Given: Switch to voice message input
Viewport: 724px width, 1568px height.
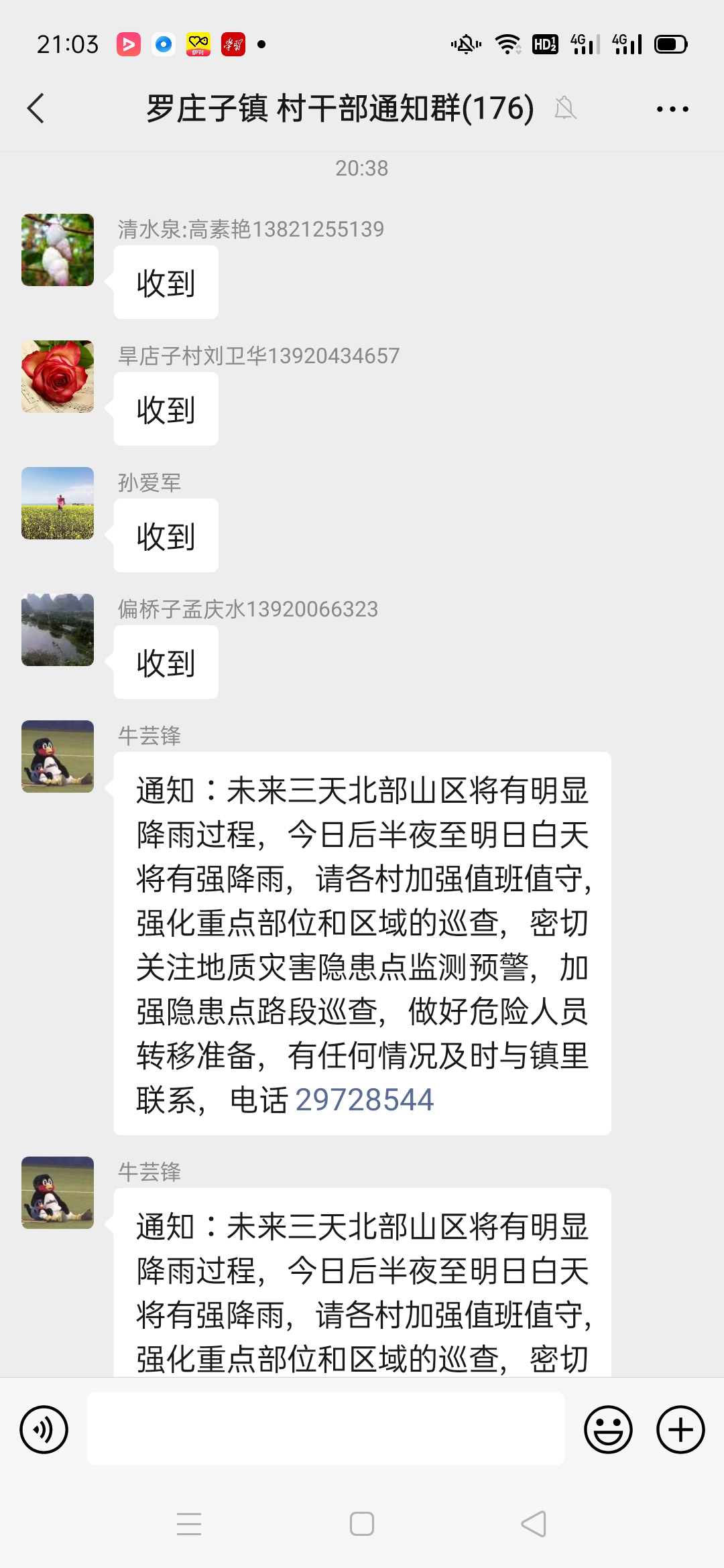Looking at the screenshot, I should tap(44, 1429).
